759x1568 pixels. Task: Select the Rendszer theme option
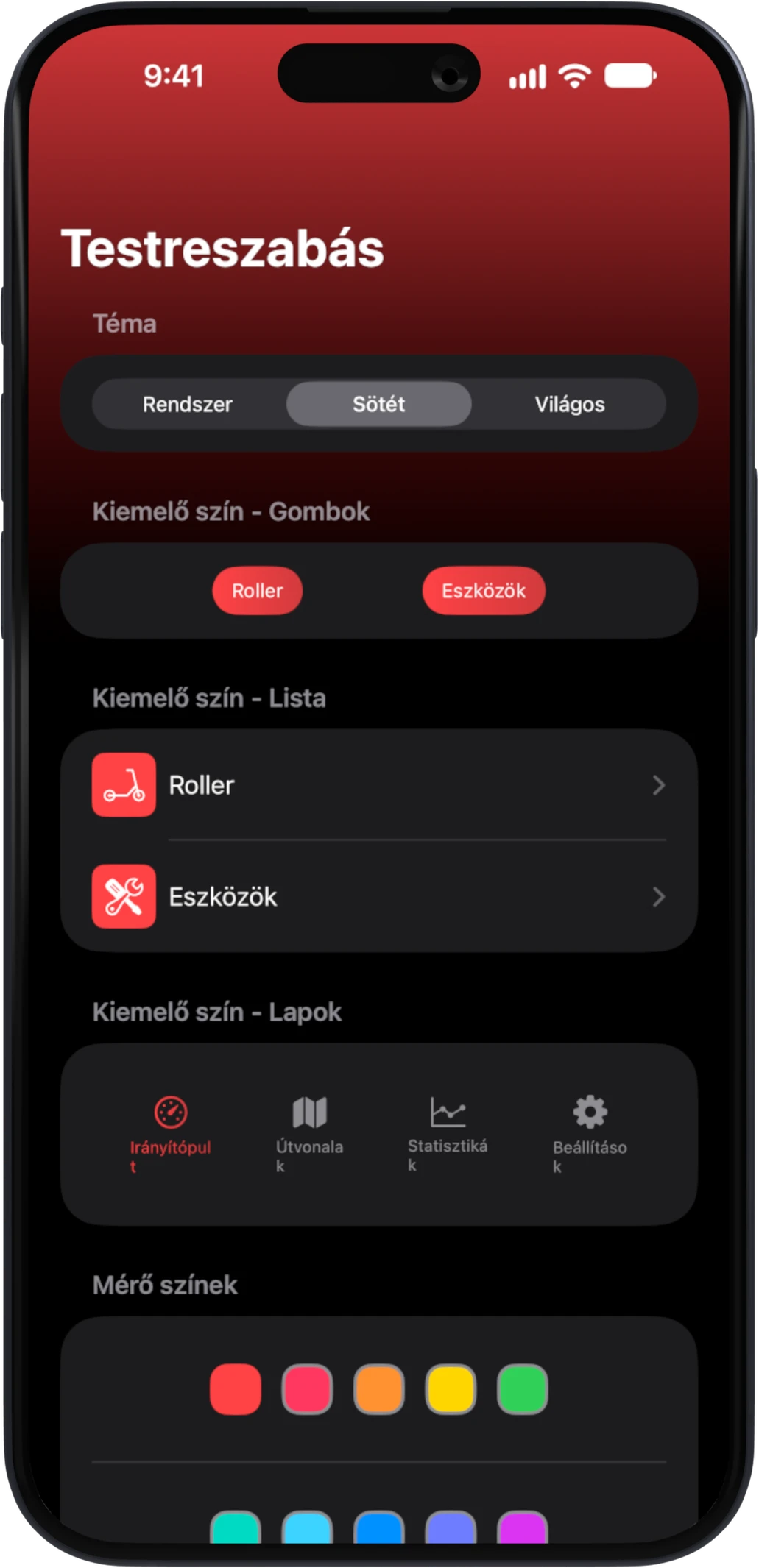click(188, 404)
